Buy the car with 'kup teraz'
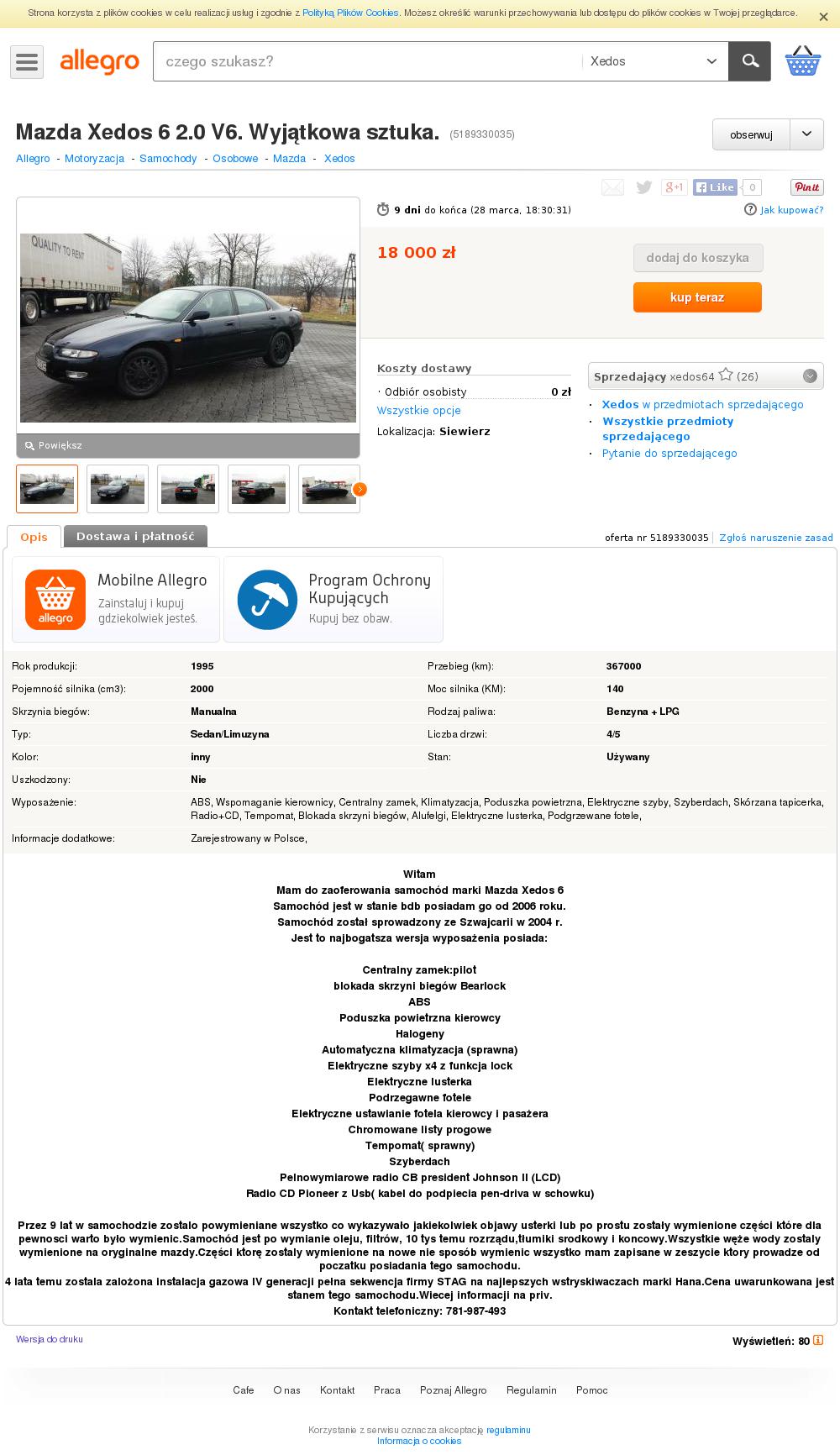Image resolution: width=840 pixels, height=1455 pixels. point(697,297)
